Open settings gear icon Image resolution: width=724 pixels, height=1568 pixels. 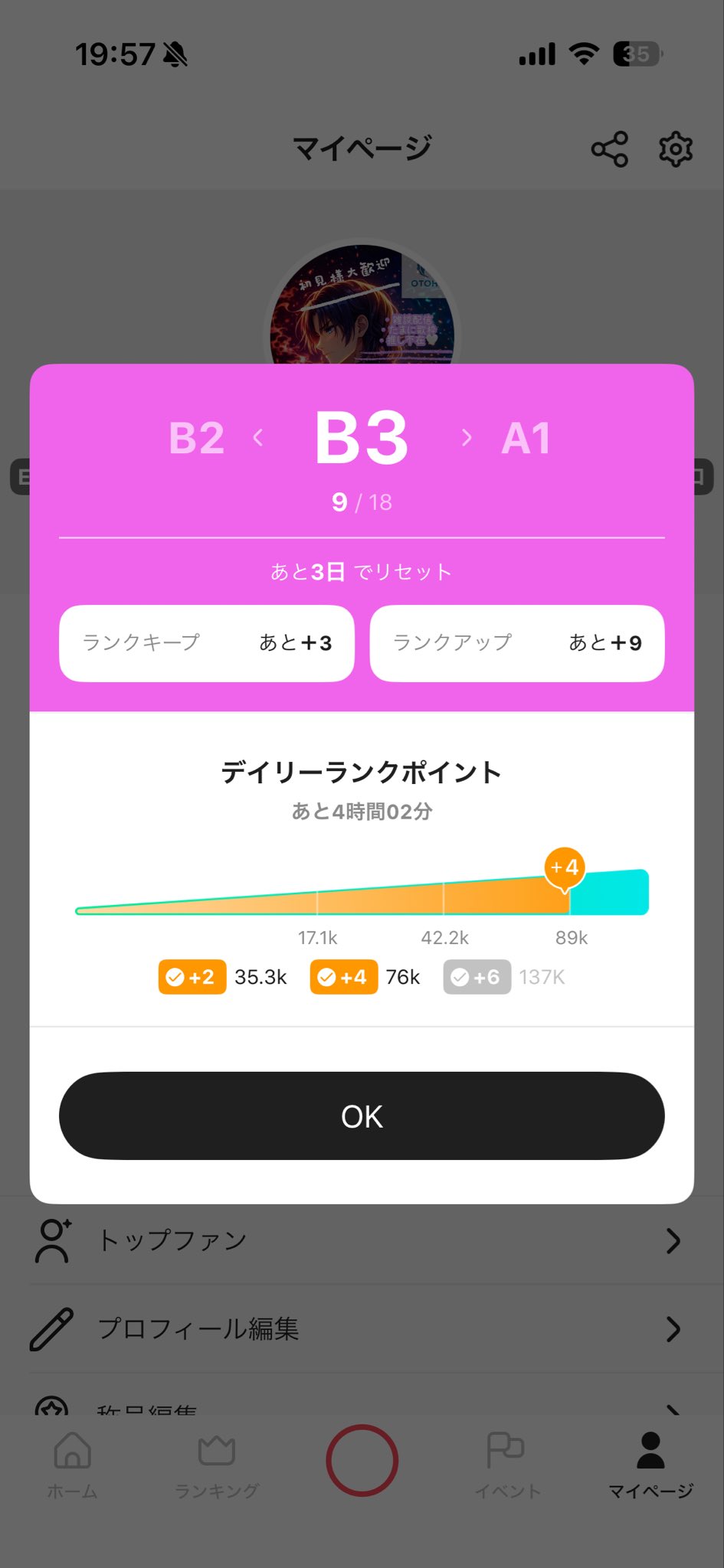[675, 149]
